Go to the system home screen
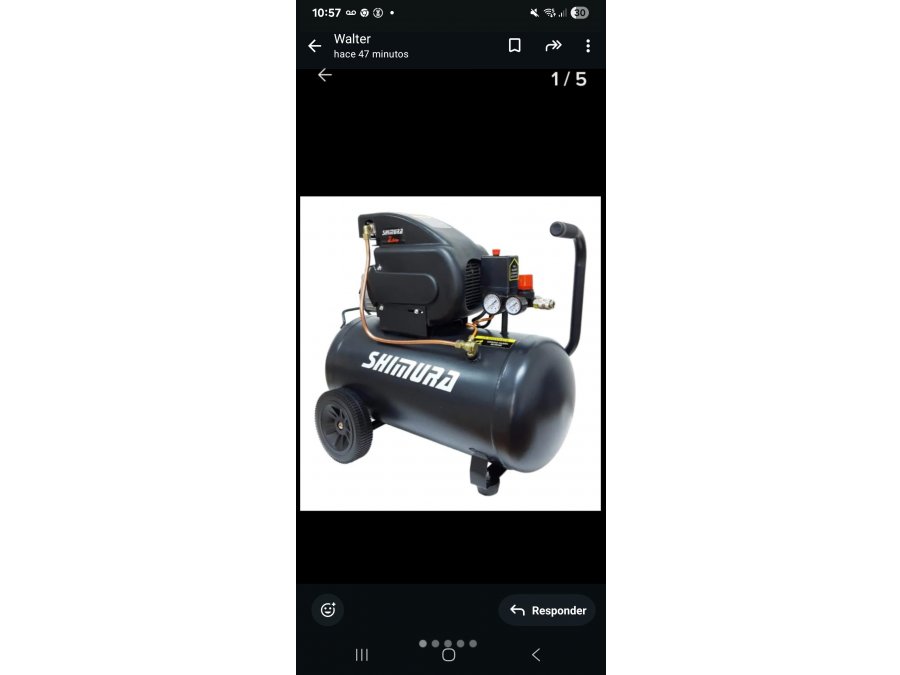The image size is (900, 675). click(x=448, y=654)
